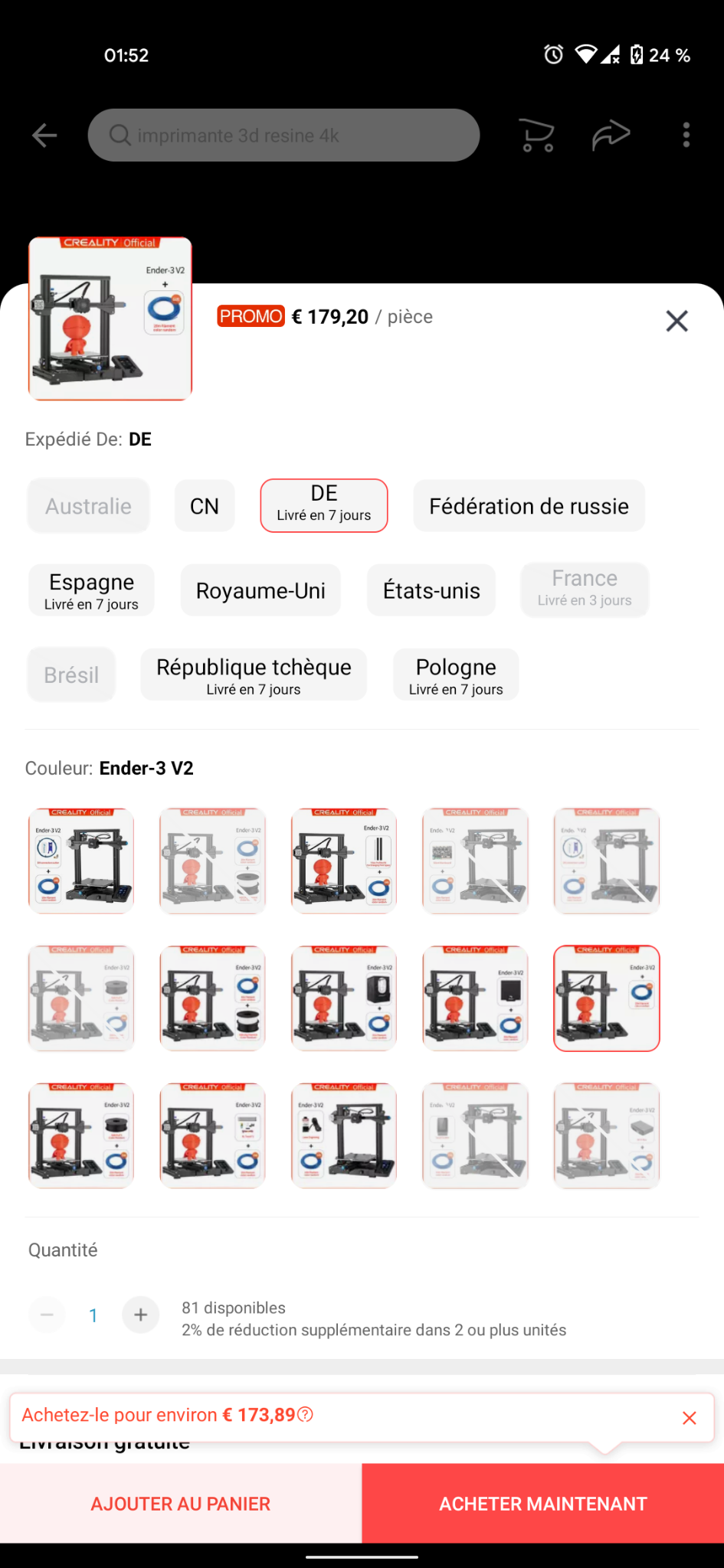This screenshot has width=724, height=1568.
Task: Select États-unis shipping origin
Action: click(x=431, y=590)
